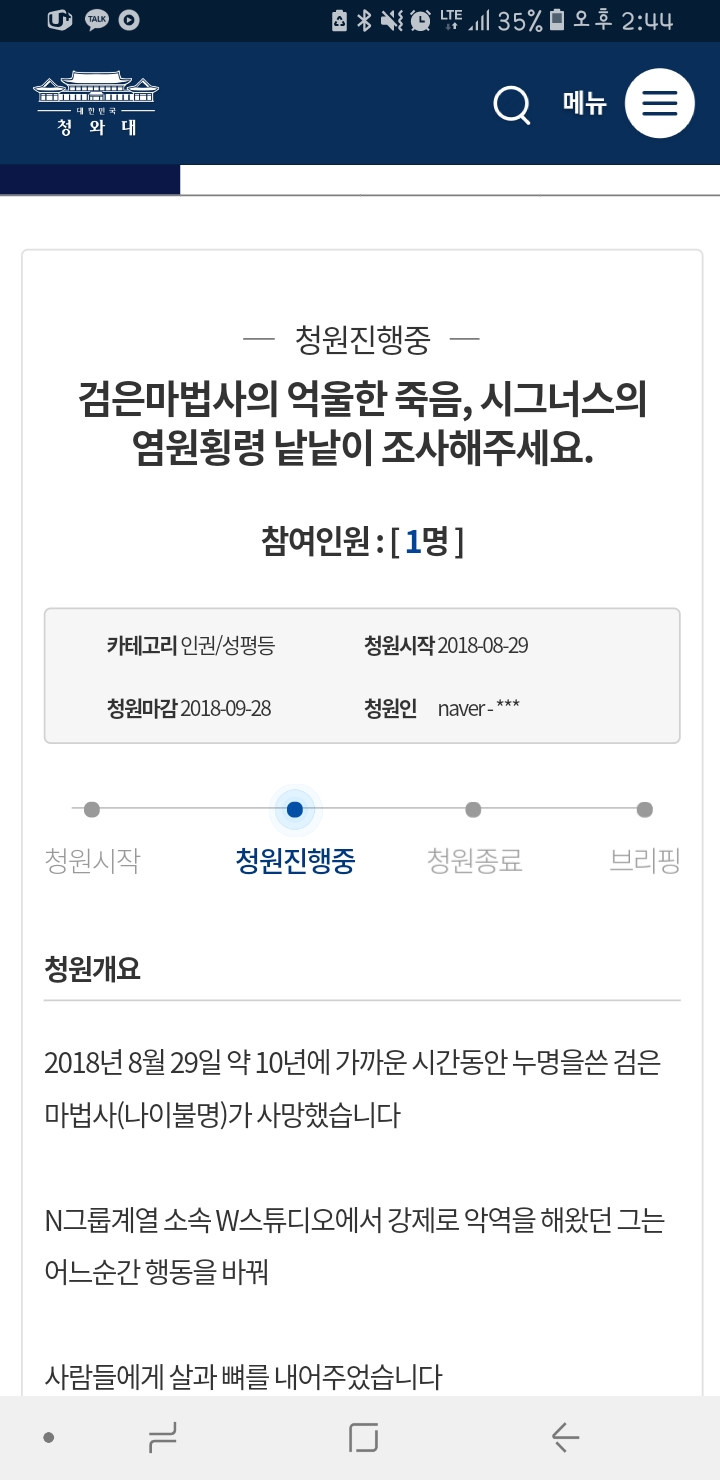Go to the 청와대 home logo

(x=95, y=104)
